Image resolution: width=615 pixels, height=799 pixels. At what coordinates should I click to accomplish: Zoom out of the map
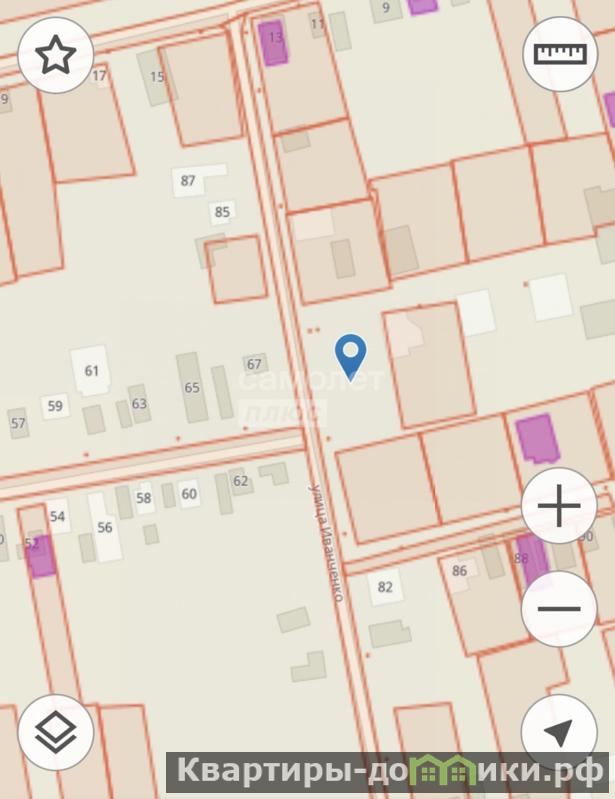click(559, 609)
